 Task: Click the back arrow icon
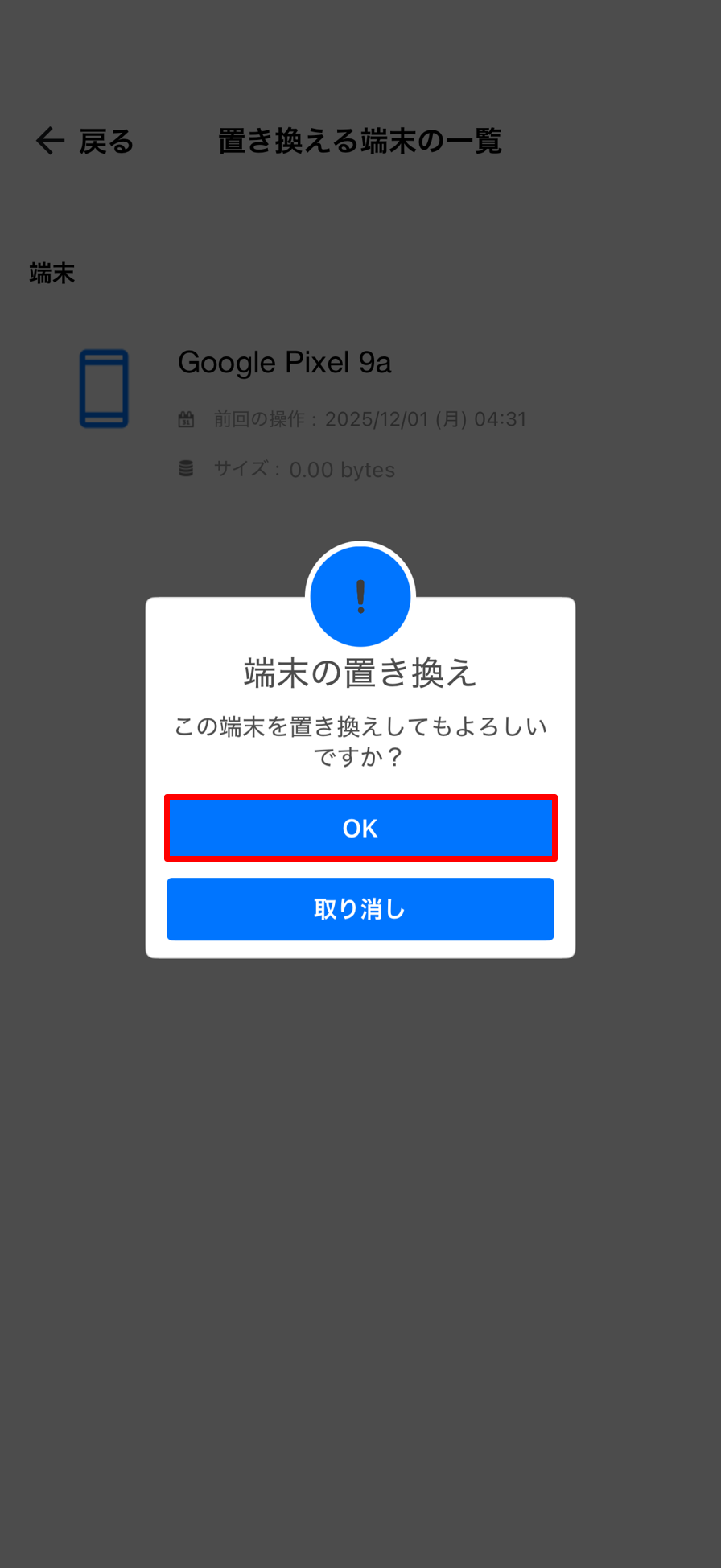coord(49,140)
